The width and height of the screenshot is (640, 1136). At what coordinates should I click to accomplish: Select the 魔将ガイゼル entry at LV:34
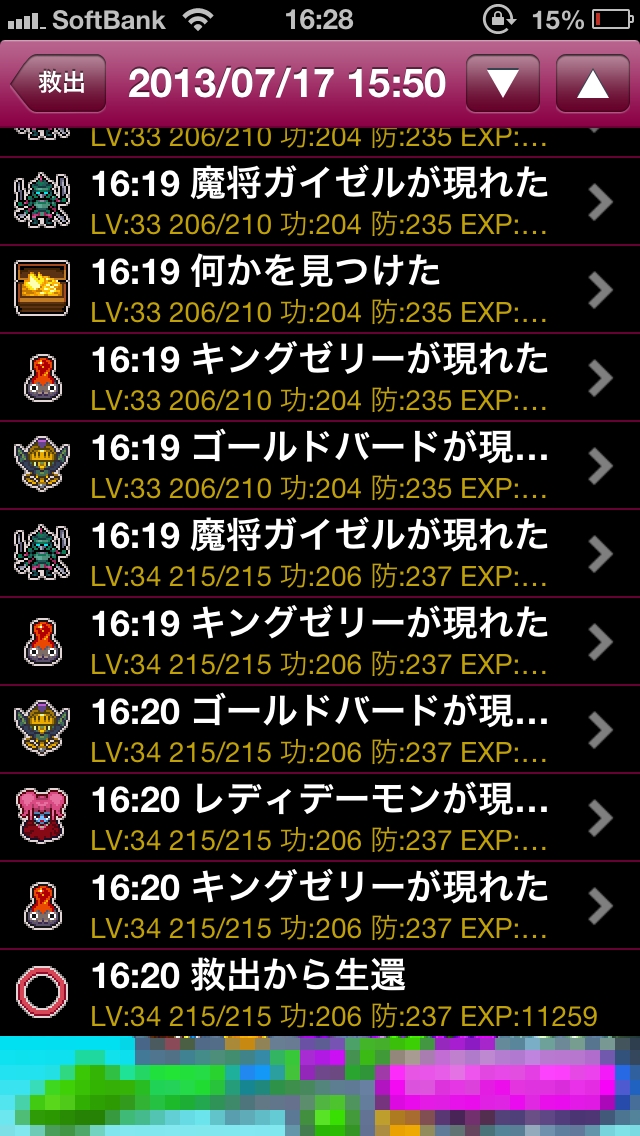click(320, 554)
